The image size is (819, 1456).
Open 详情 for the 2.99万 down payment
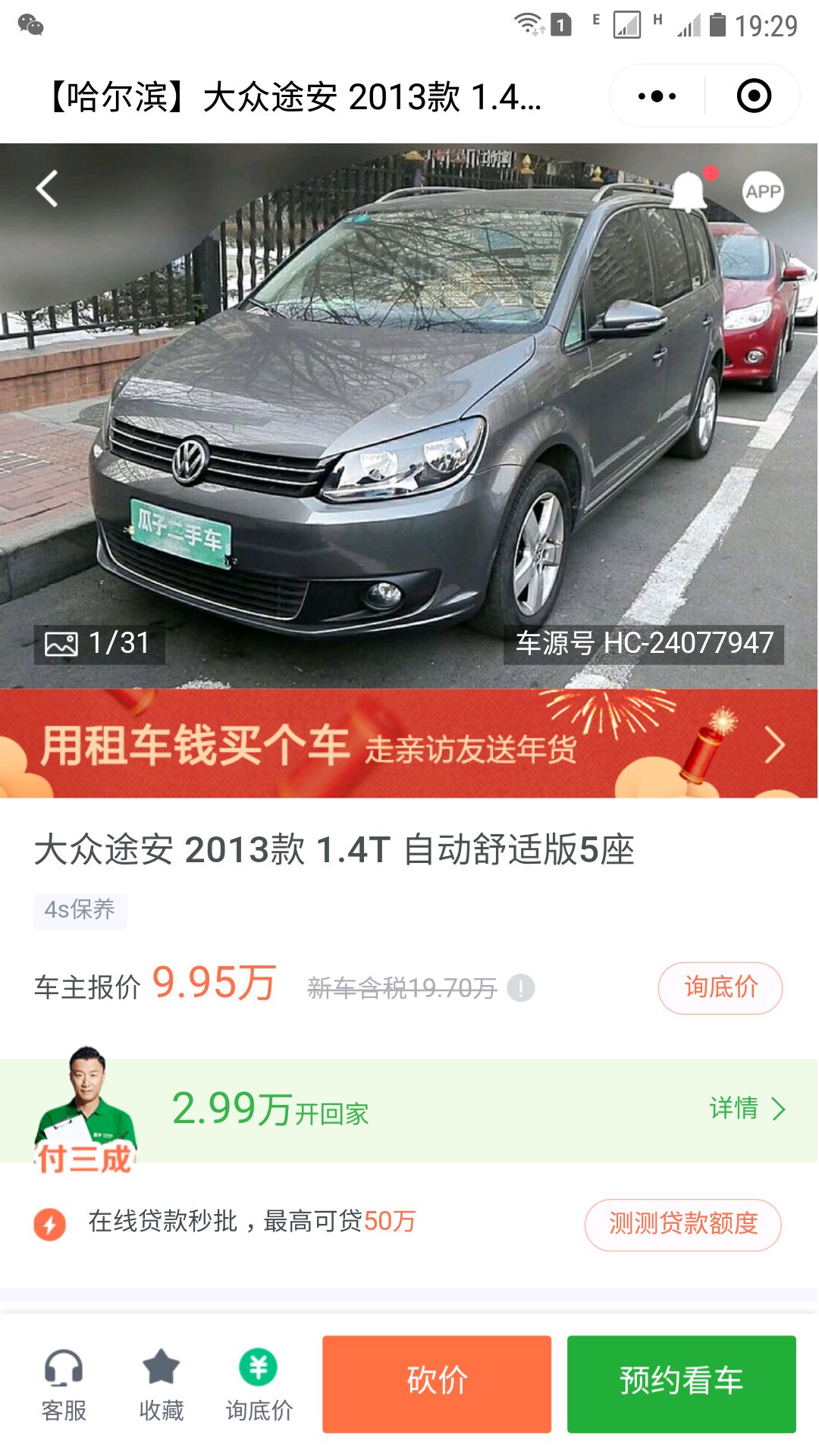[x=748, y=1109]
